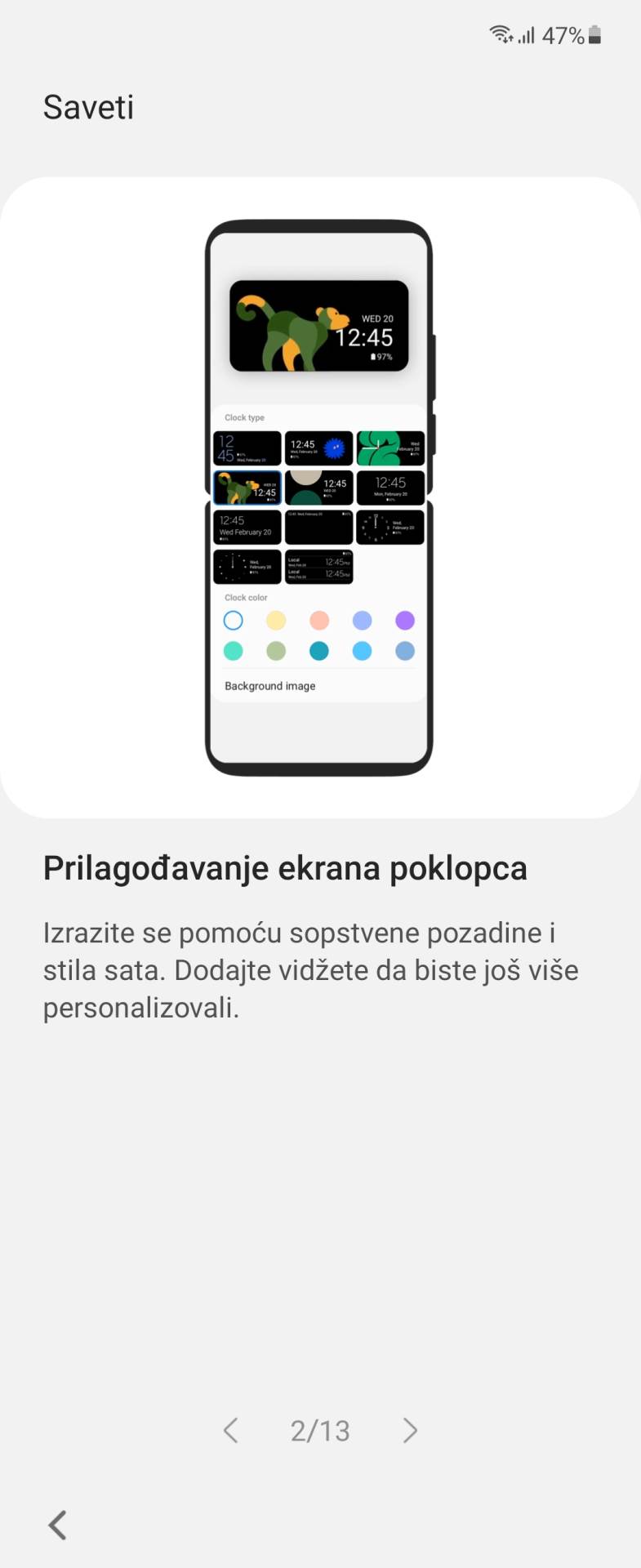The width and height of the screenshot is (641, 1568).
Task: Tap the Clock type section label
Action: point(244,416)
